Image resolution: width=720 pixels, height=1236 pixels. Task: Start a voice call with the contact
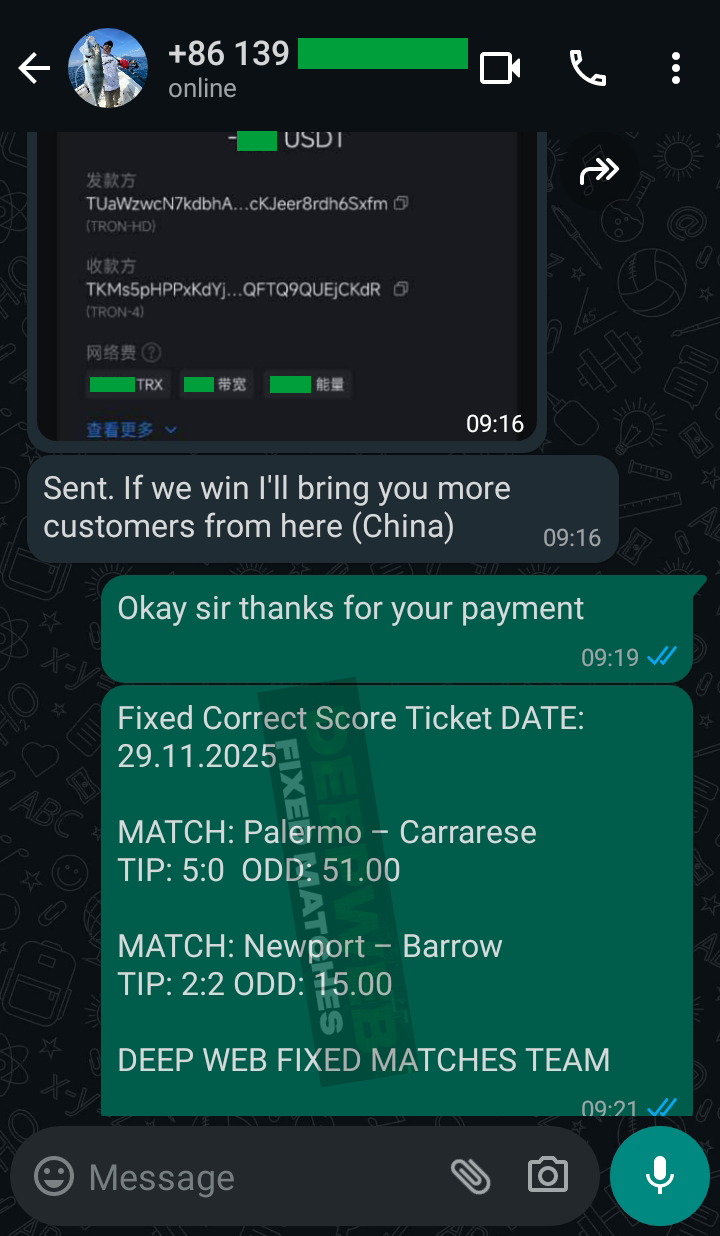(587, 68)
